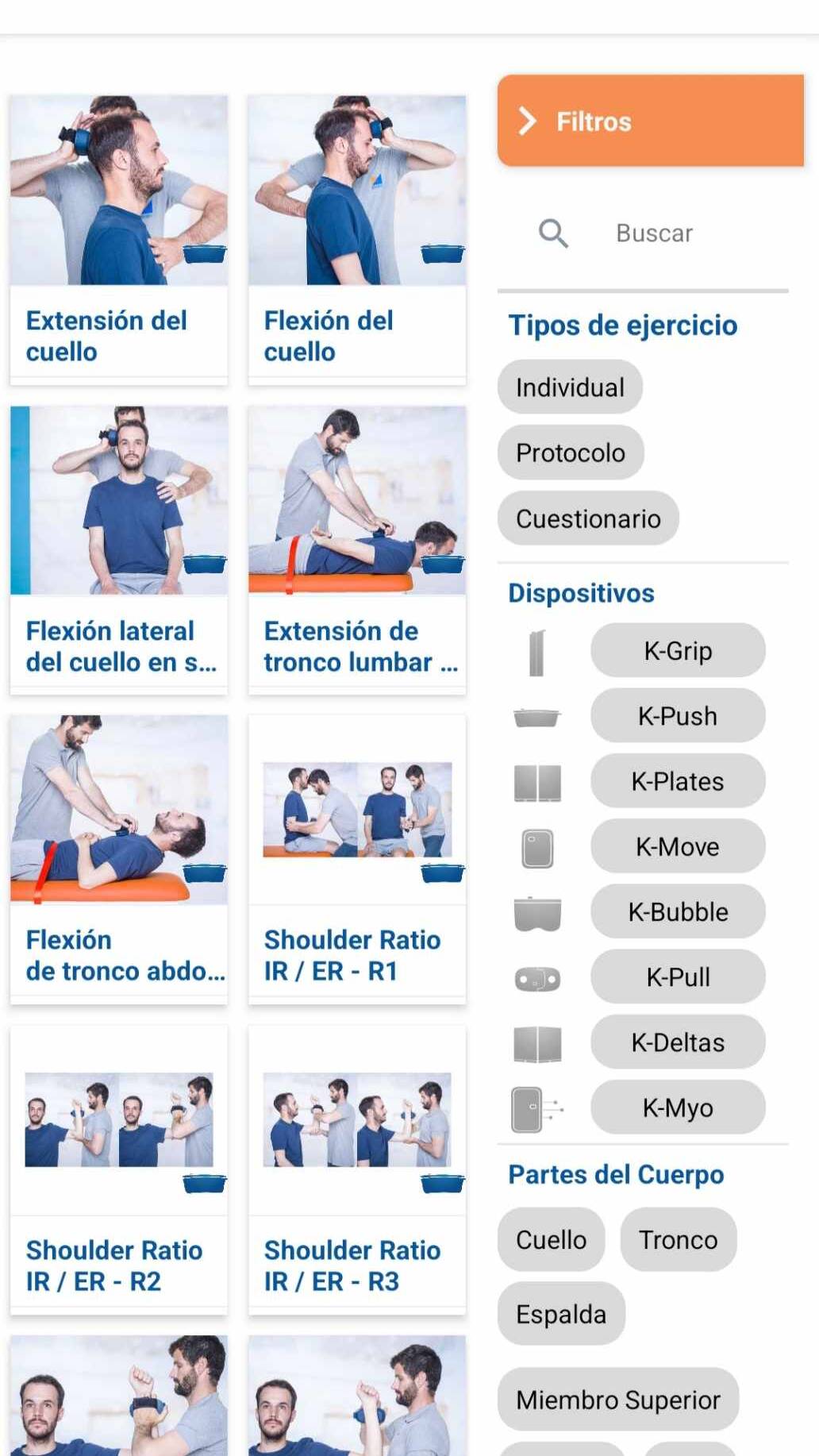Select the Tronco body part chip
Screen dimensions: 819x1456
678,1239
